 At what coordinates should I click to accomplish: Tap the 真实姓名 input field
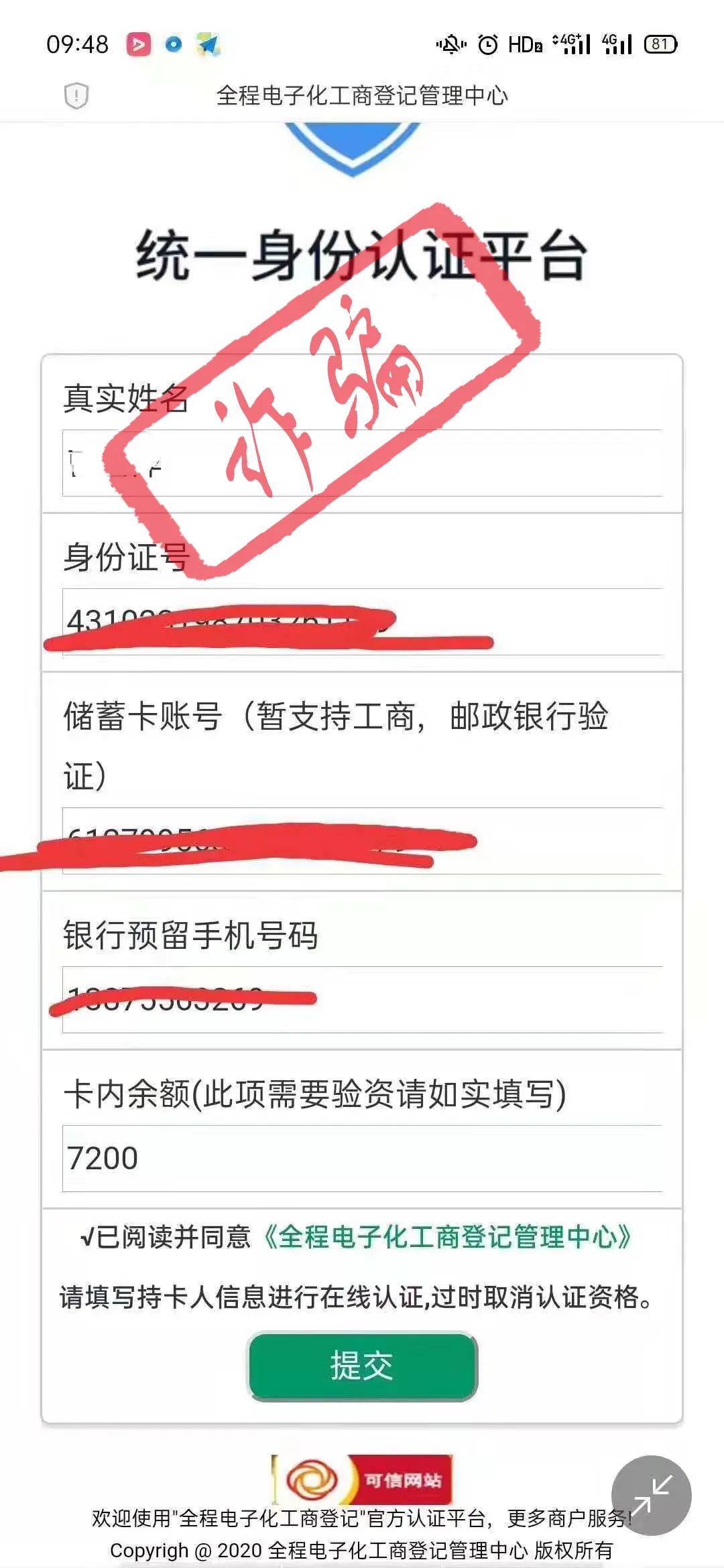coord(362,463)
